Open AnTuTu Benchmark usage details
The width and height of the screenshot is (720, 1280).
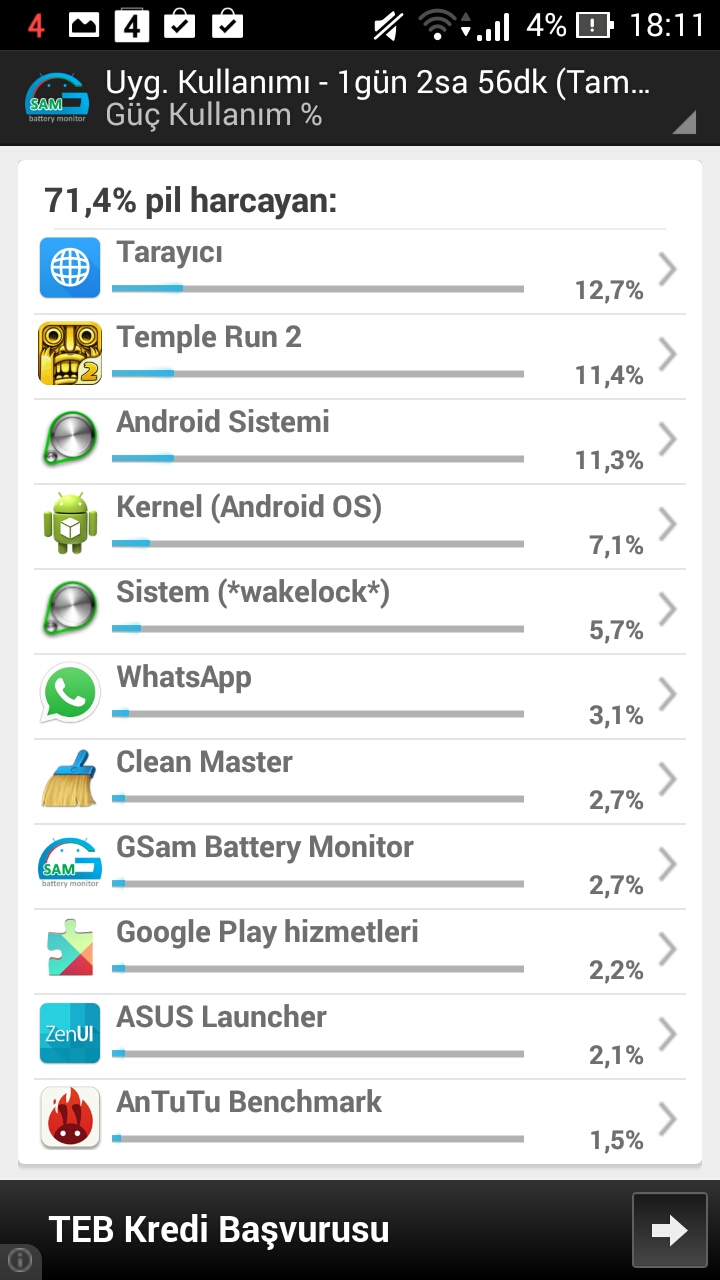point(360,1120)
